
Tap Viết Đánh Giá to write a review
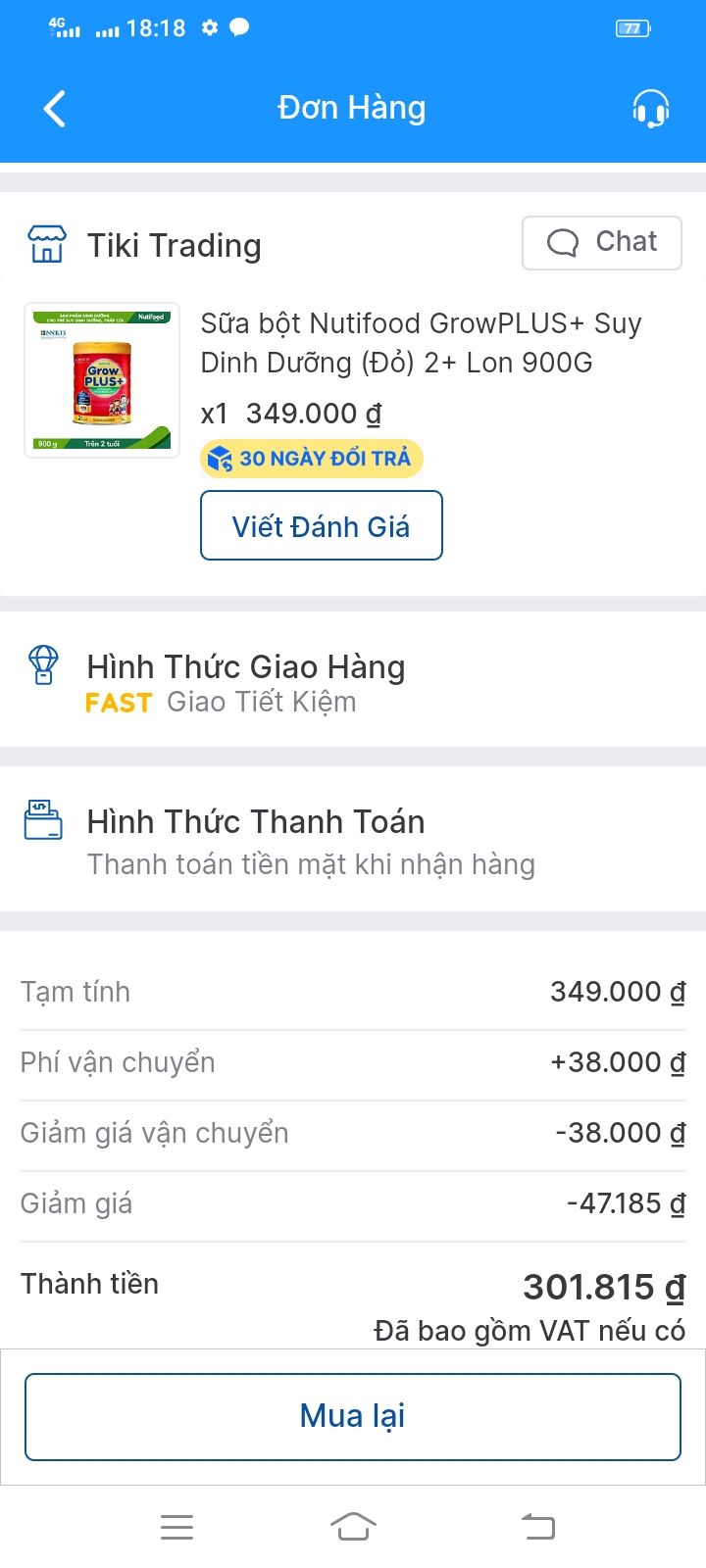(x=321, y=525)
